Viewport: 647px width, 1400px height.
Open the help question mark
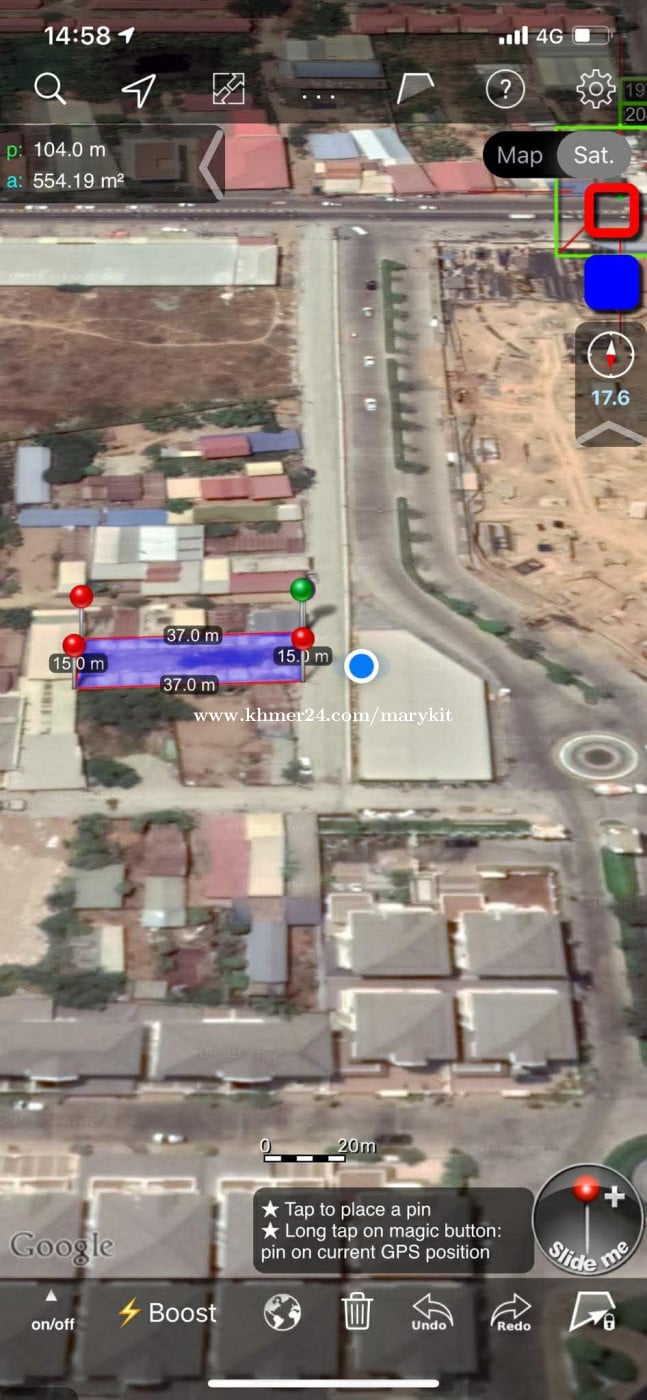[x=505, y=89]
